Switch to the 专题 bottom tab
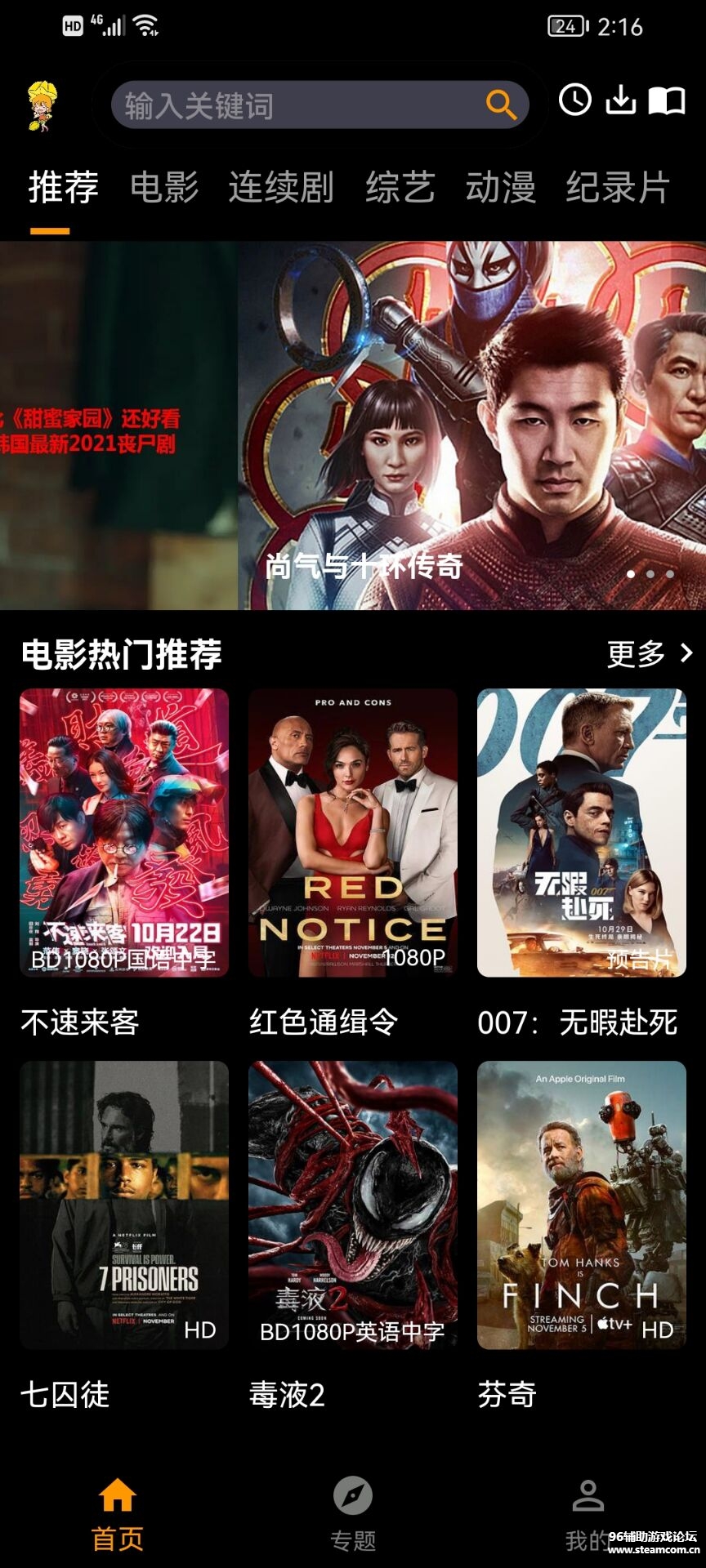The image size is (706, 1568). [x=353, y=1515]
